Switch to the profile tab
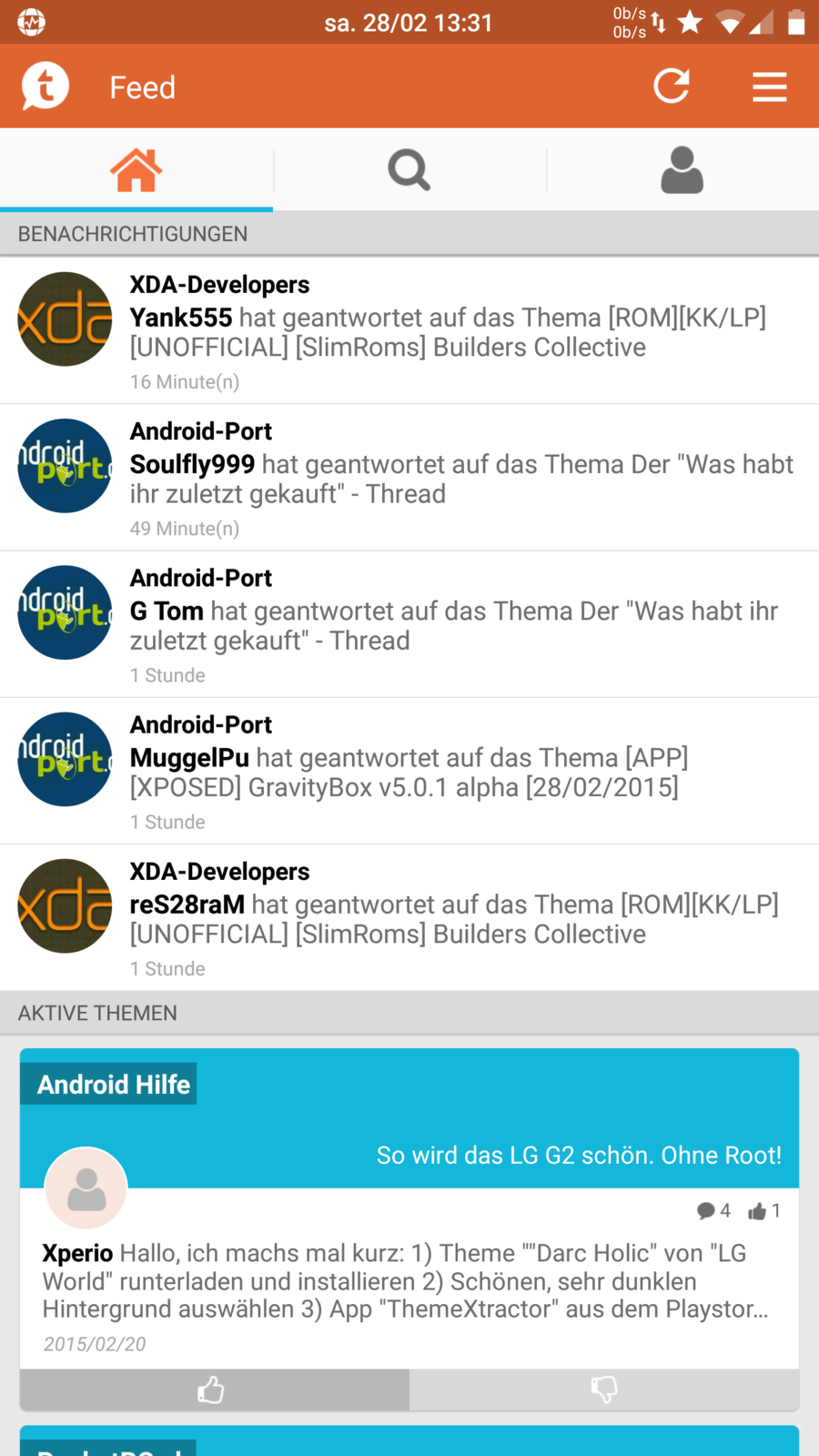This screenshot has height=1456, width=819. [x=682, y=170]
